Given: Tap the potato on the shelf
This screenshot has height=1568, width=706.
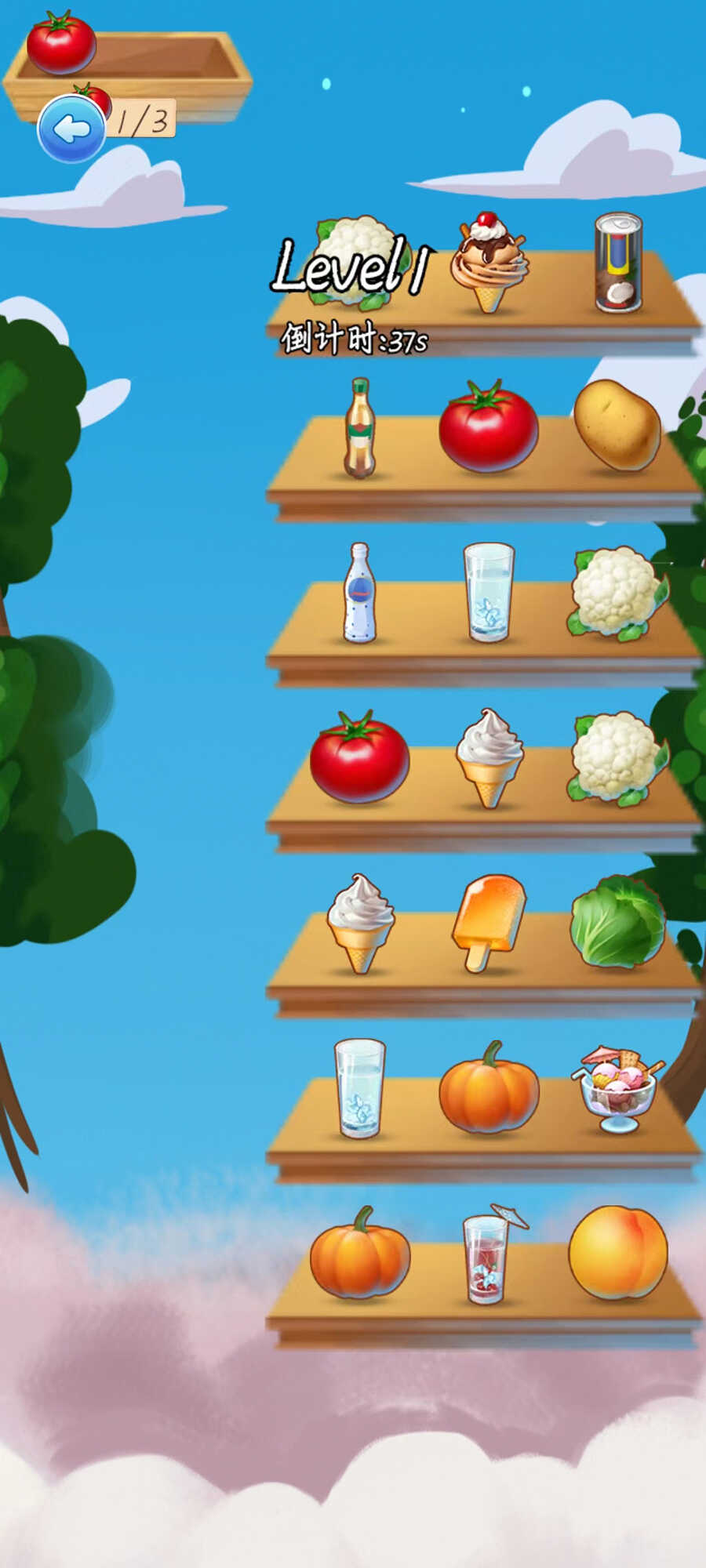Looking at the screenshot, I should tap(617, 425).
